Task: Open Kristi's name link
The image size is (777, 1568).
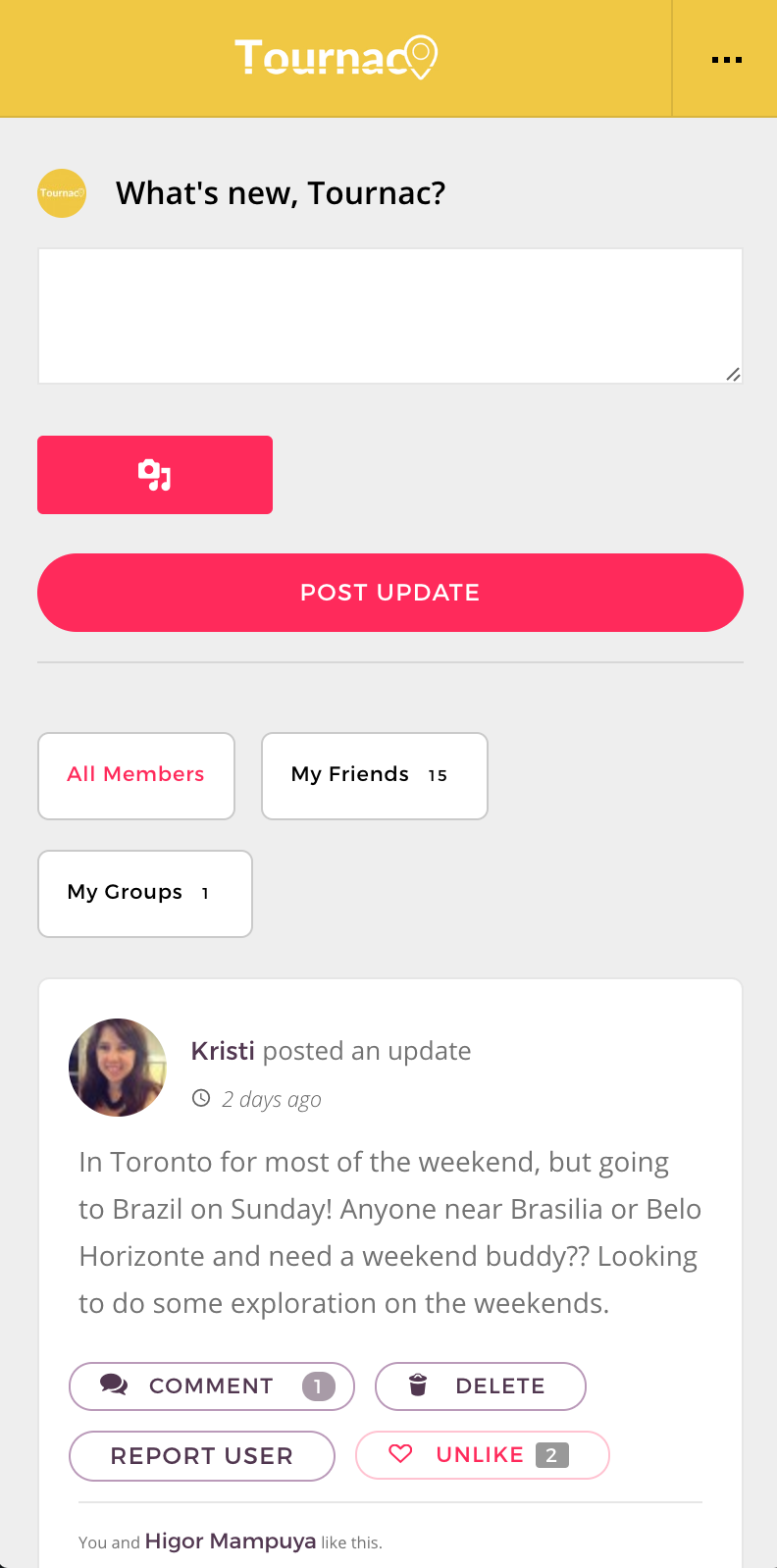Action: click(x=223, y=1051)
